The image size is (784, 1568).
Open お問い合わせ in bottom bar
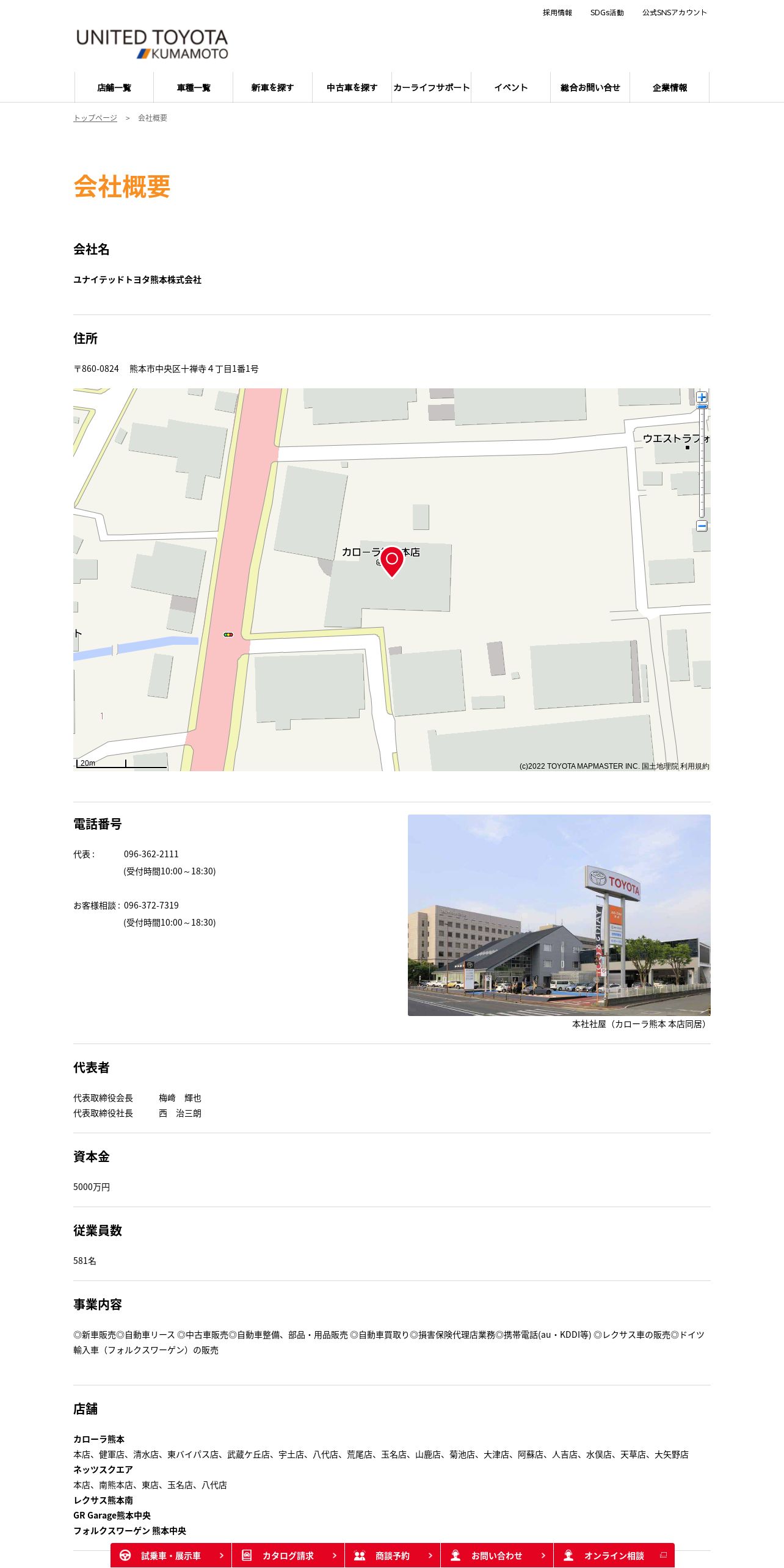[x=496, y=1555]
